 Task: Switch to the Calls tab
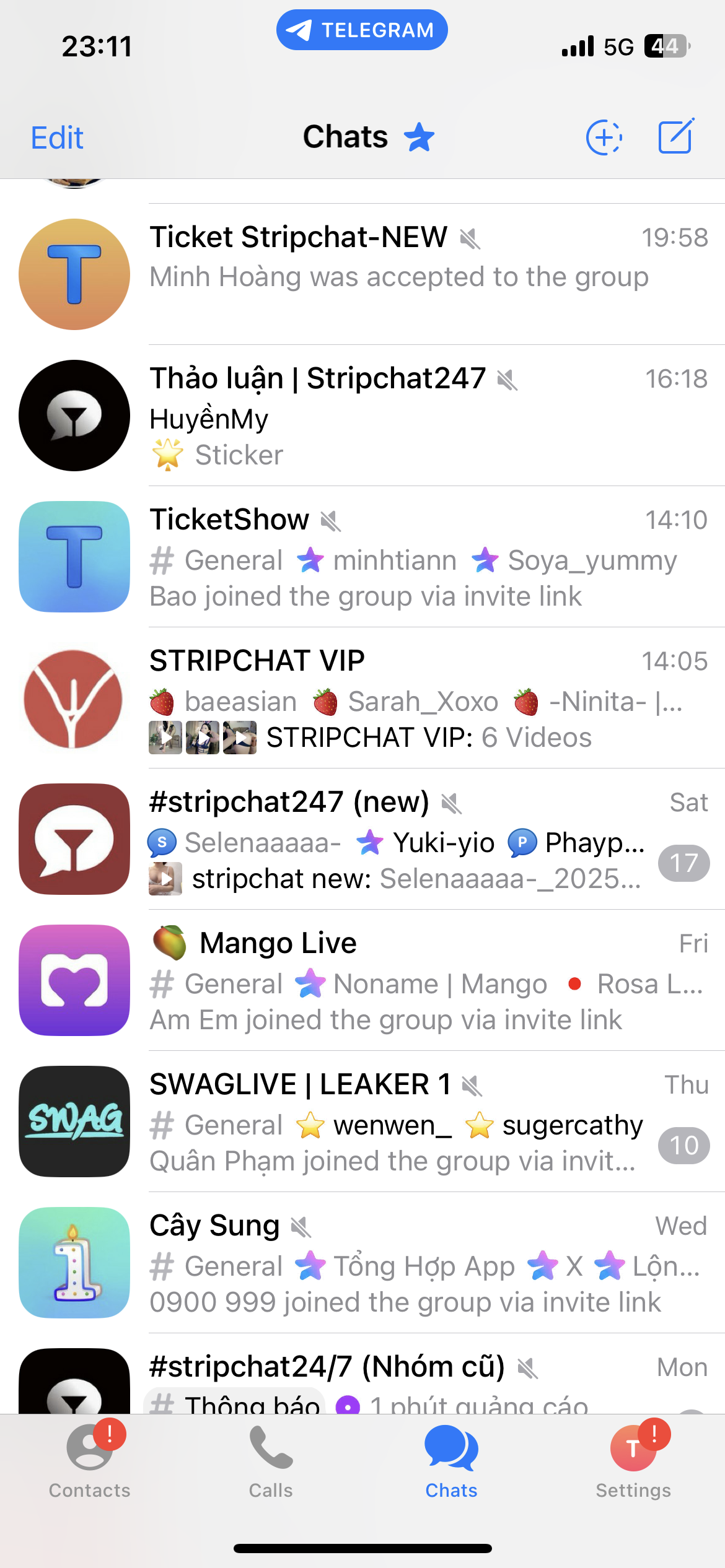[x=271, y=1460]
